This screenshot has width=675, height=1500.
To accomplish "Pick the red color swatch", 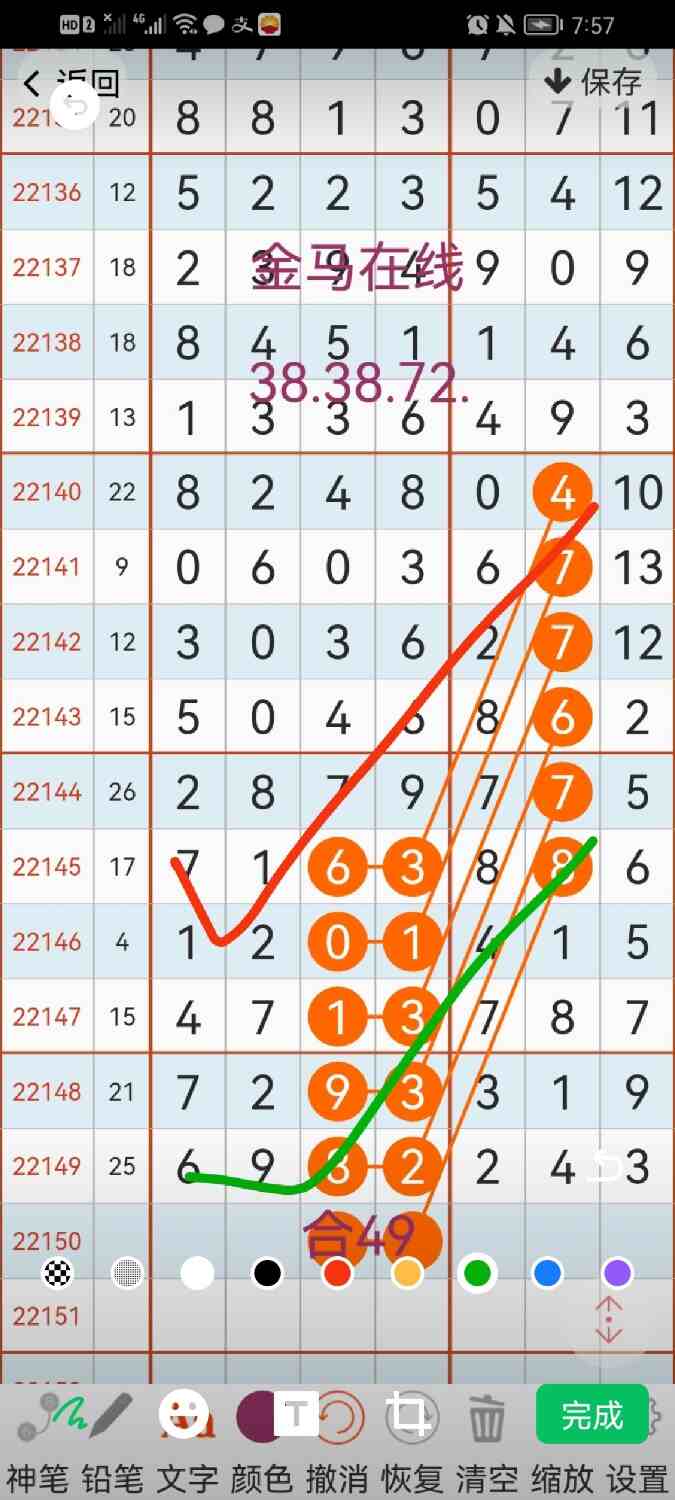I will [337, 1273].
